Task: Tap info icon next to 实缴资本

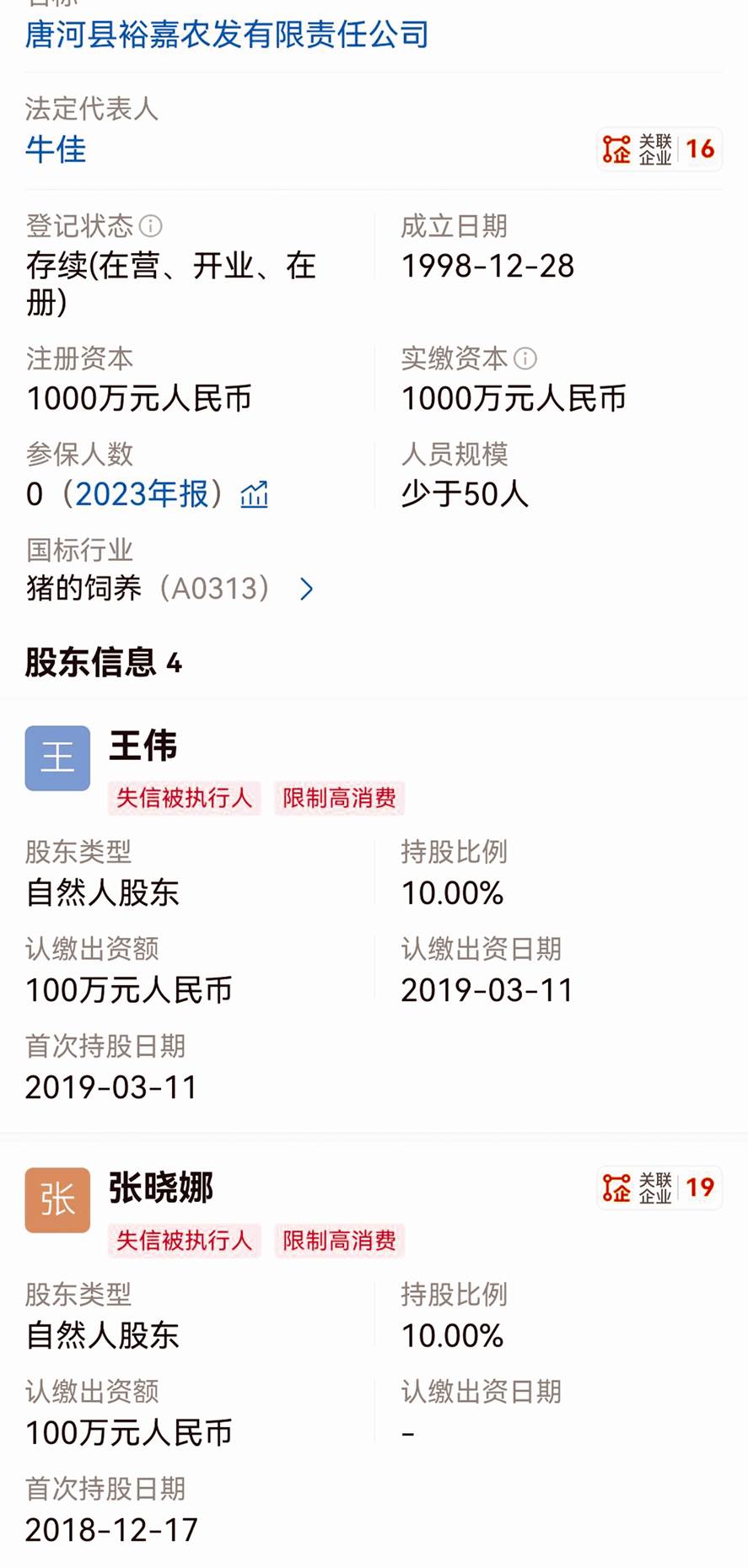Action: 525,358
